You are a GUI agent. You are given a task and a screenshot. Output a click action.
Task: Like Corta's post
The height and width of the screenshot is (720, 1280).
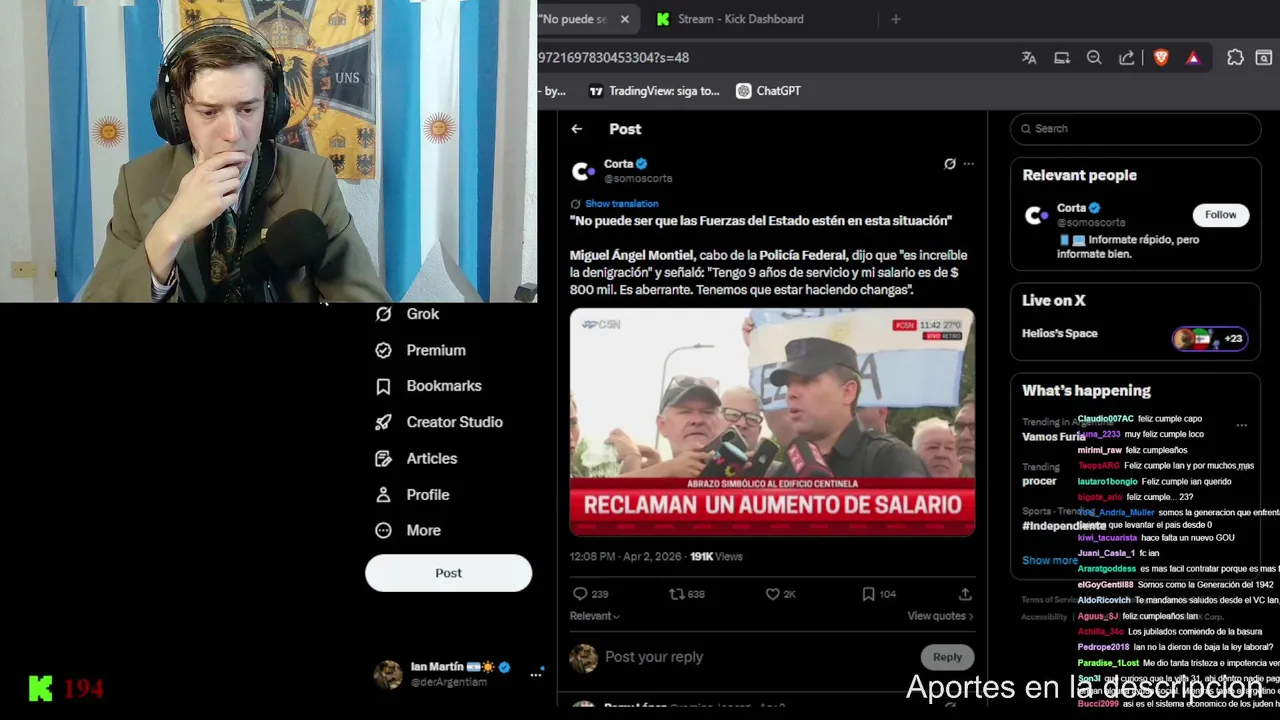pyautogui.click(x=772, y=594)
